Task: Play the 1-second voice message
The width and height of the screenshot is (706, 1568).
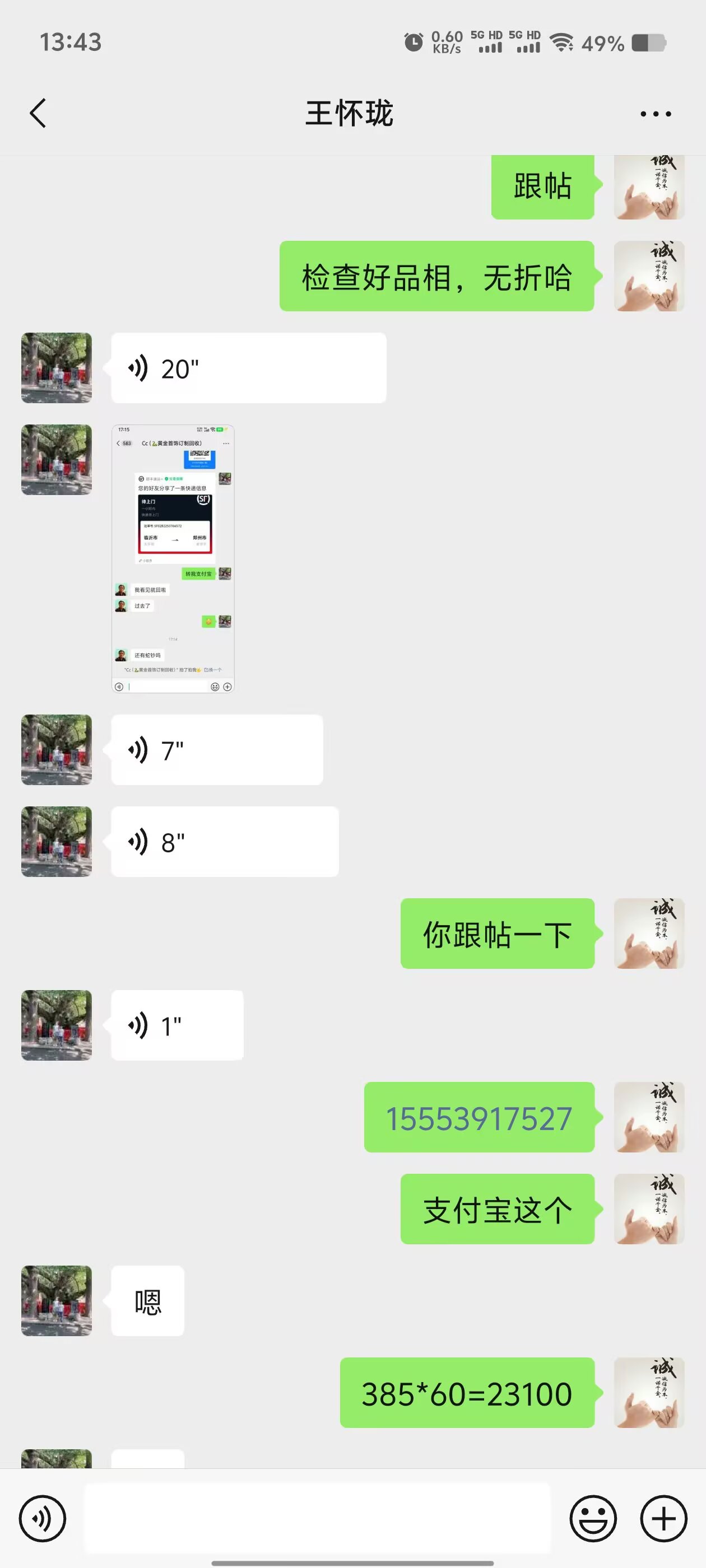Action: tap(176, 1026)
